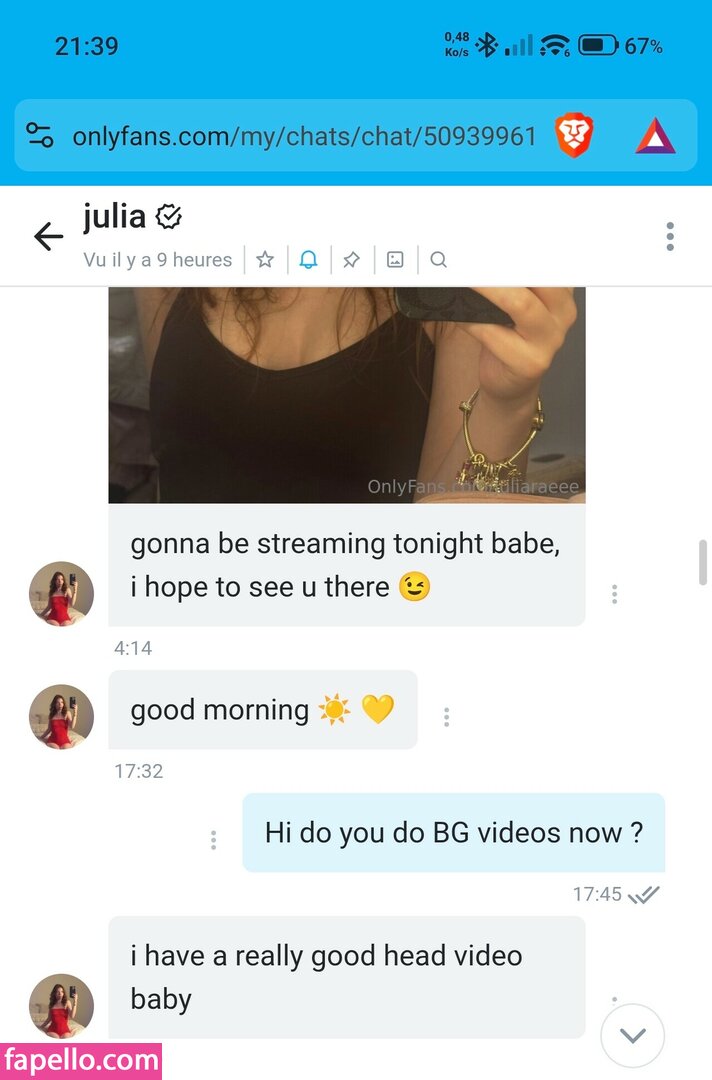Open the photo message from julia
712x1080 pixels.
point(346,394)
